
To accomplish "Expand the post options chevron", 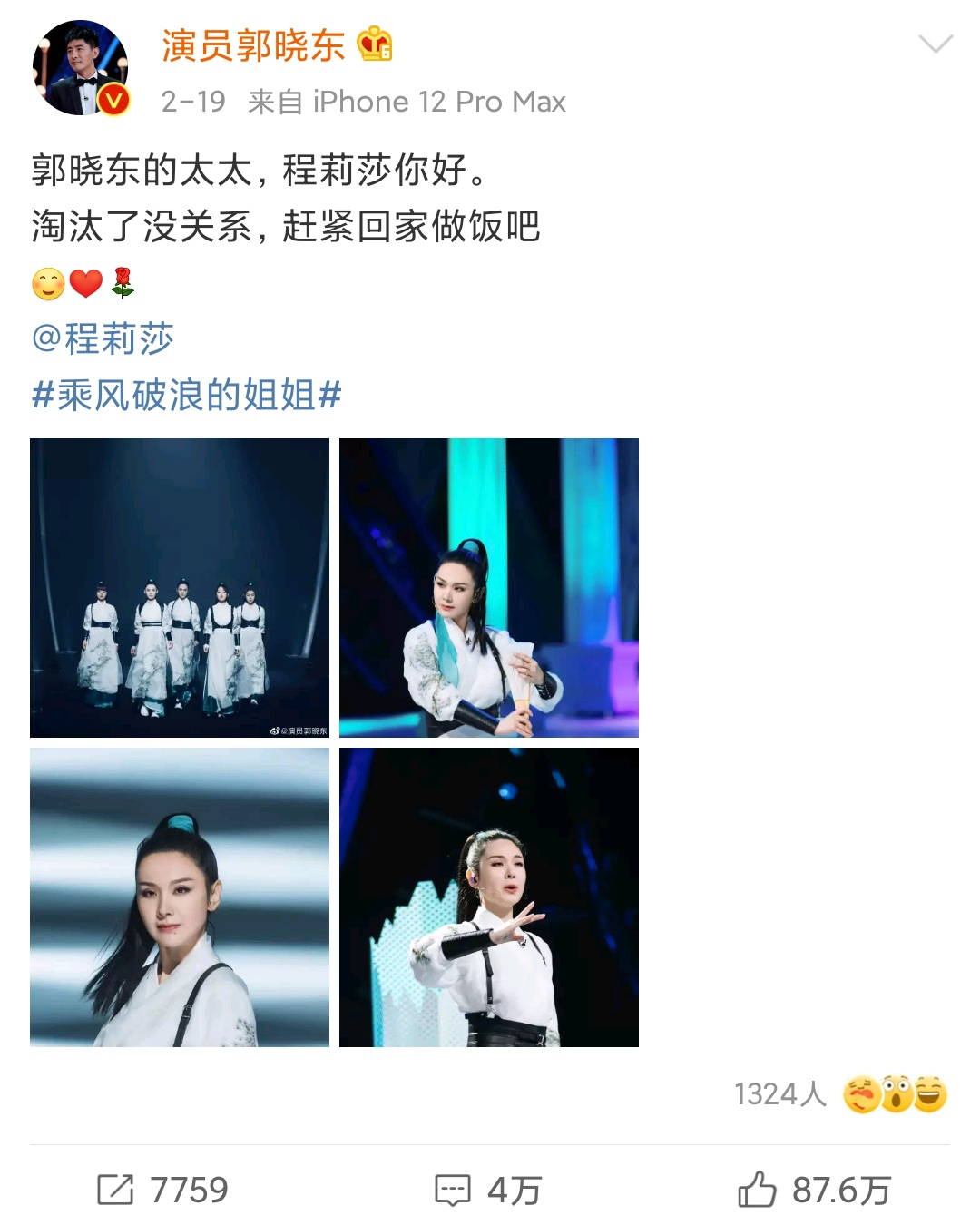I will (935, 44).
